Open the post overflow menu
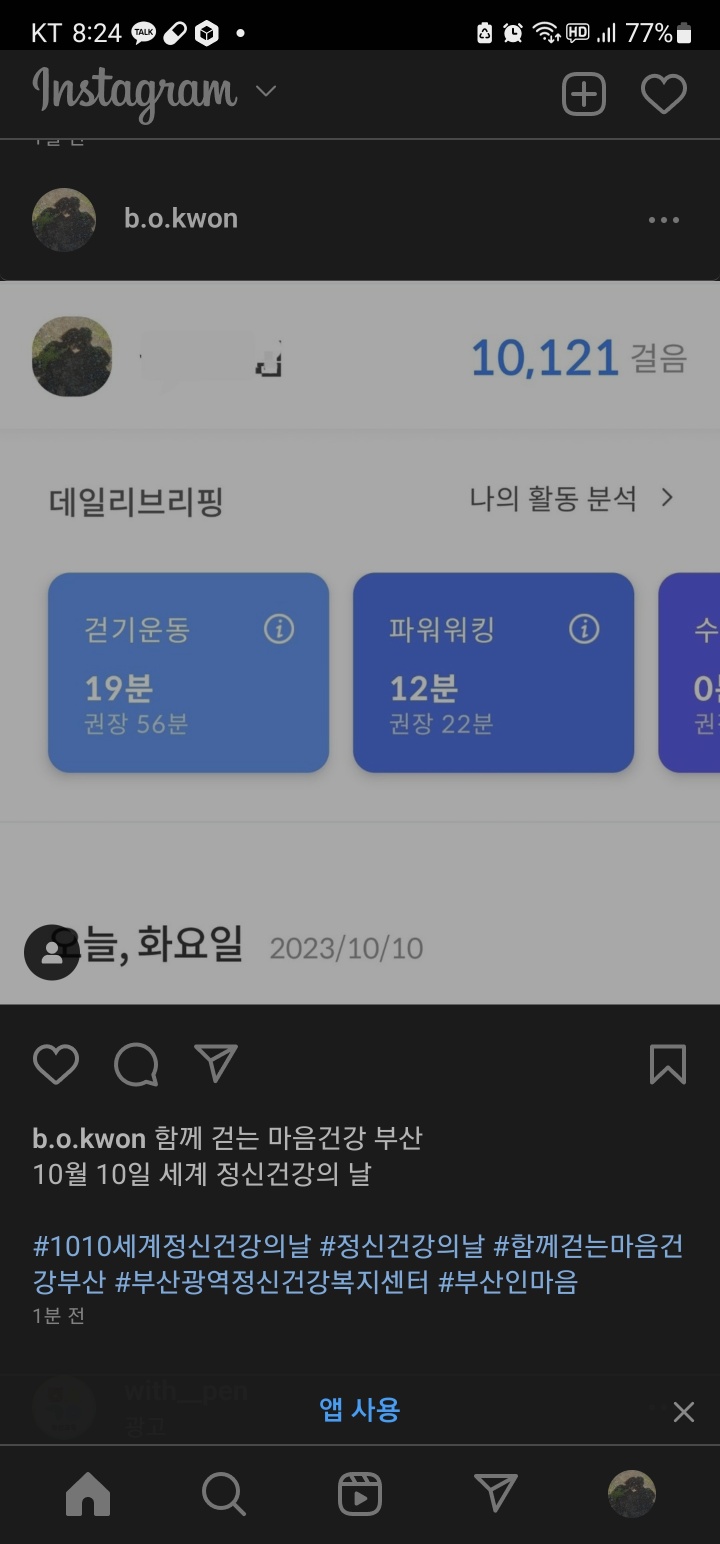Screen dimensions: 720x1544 point(663,220)
